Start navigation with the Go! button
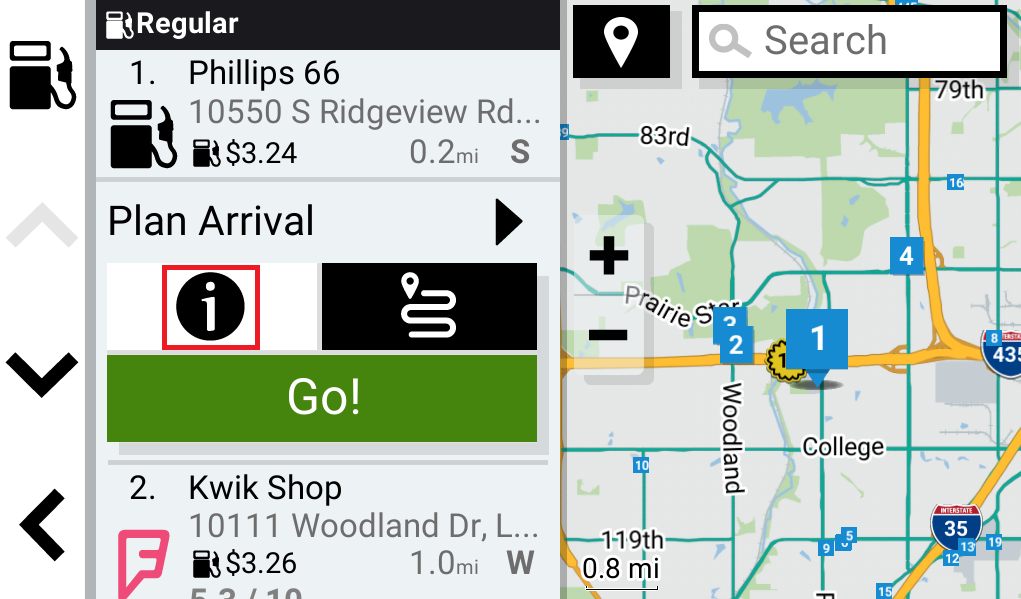Viewport: 1021px width, 599px height. (322, 398)
